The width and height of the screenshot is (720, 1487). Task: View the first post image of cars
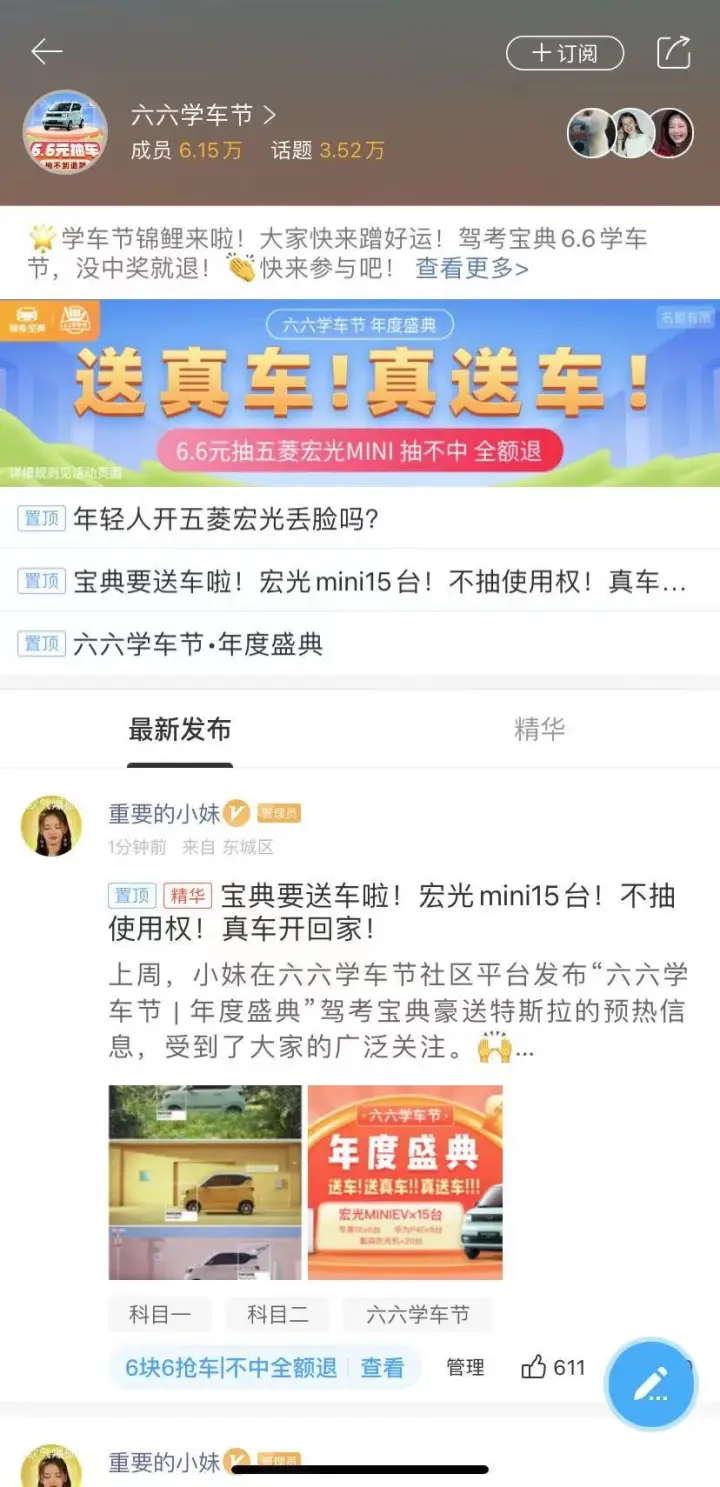205,1182
